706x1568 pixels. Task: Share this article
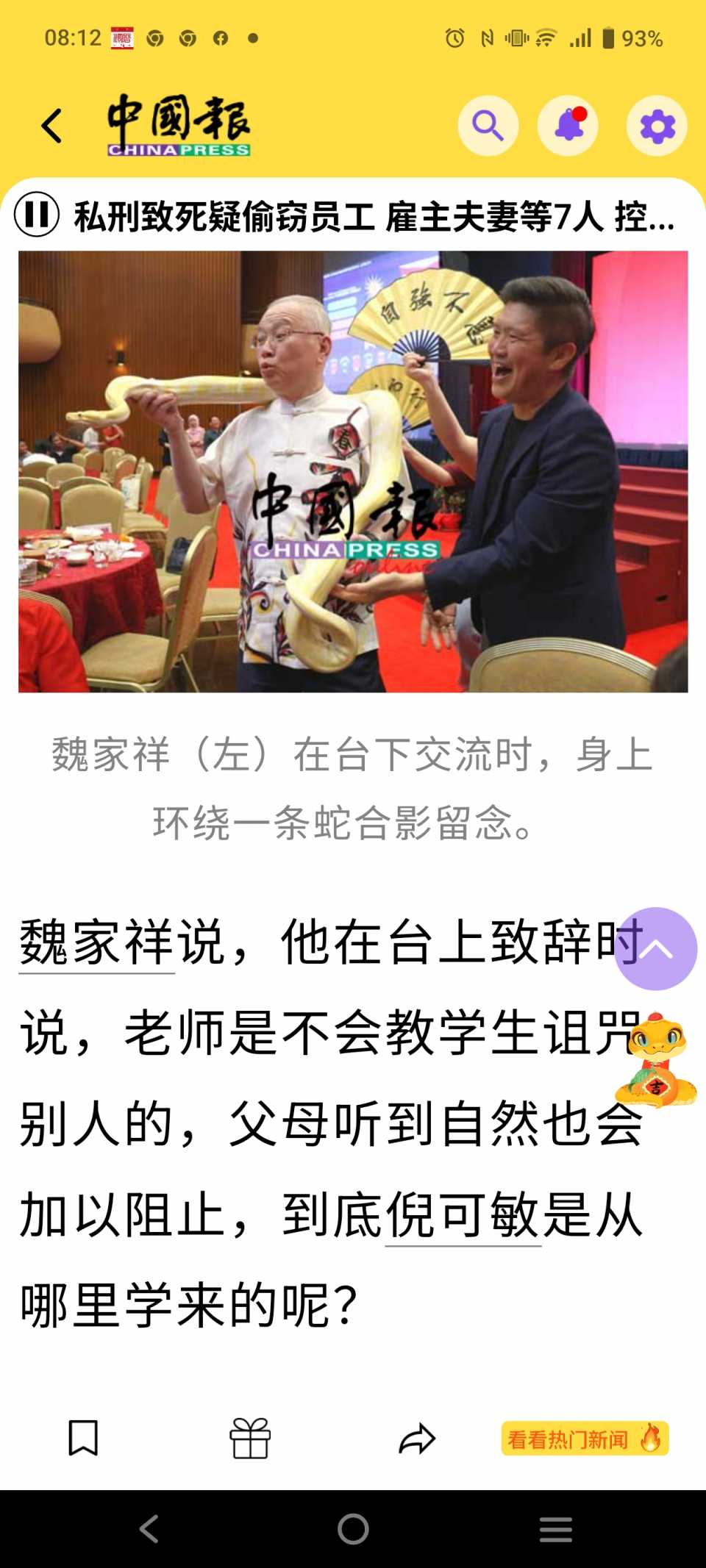417,1439
